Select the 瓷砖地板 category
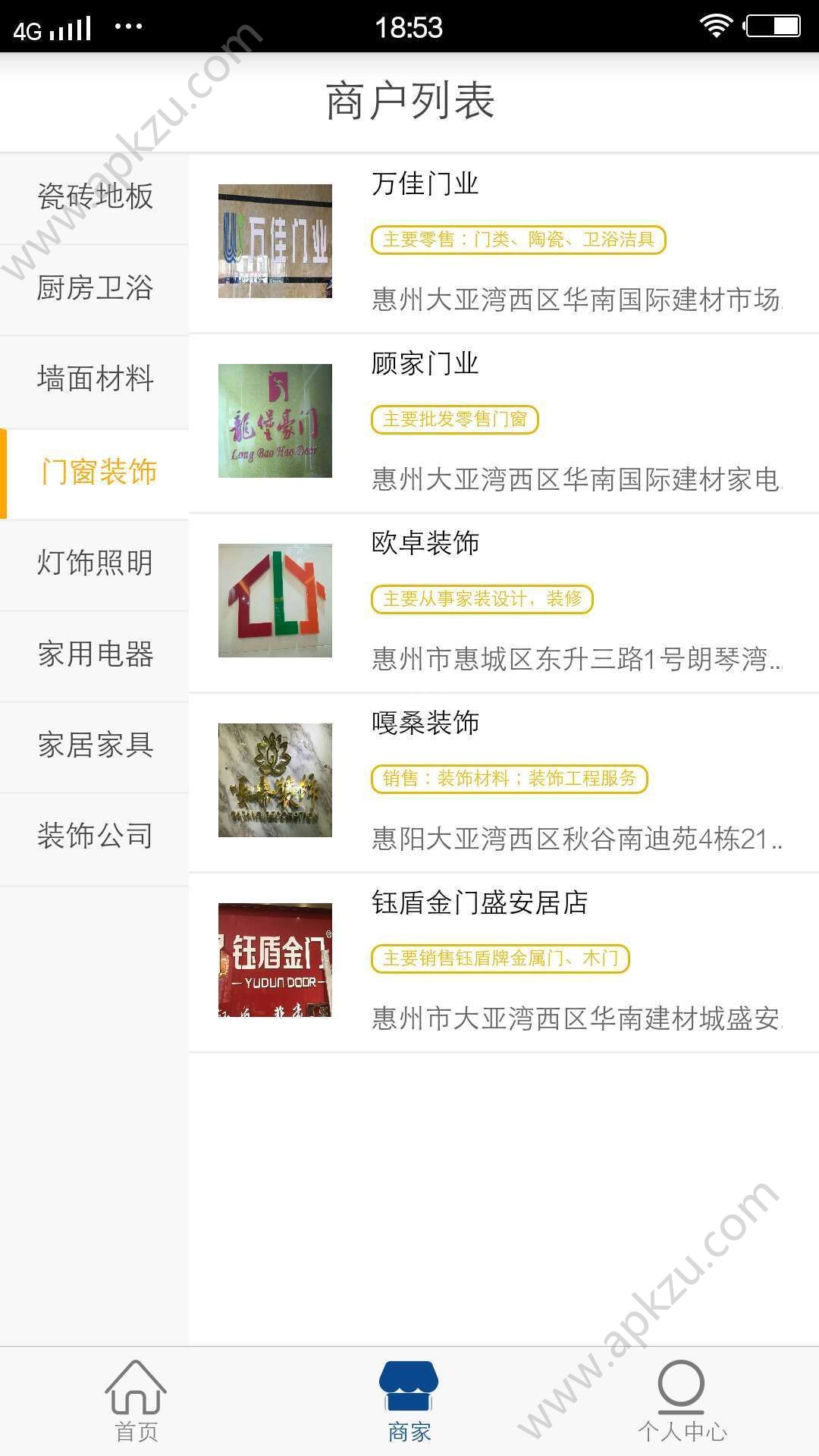This screenshot has height=1456, width=819. [95, 197]
